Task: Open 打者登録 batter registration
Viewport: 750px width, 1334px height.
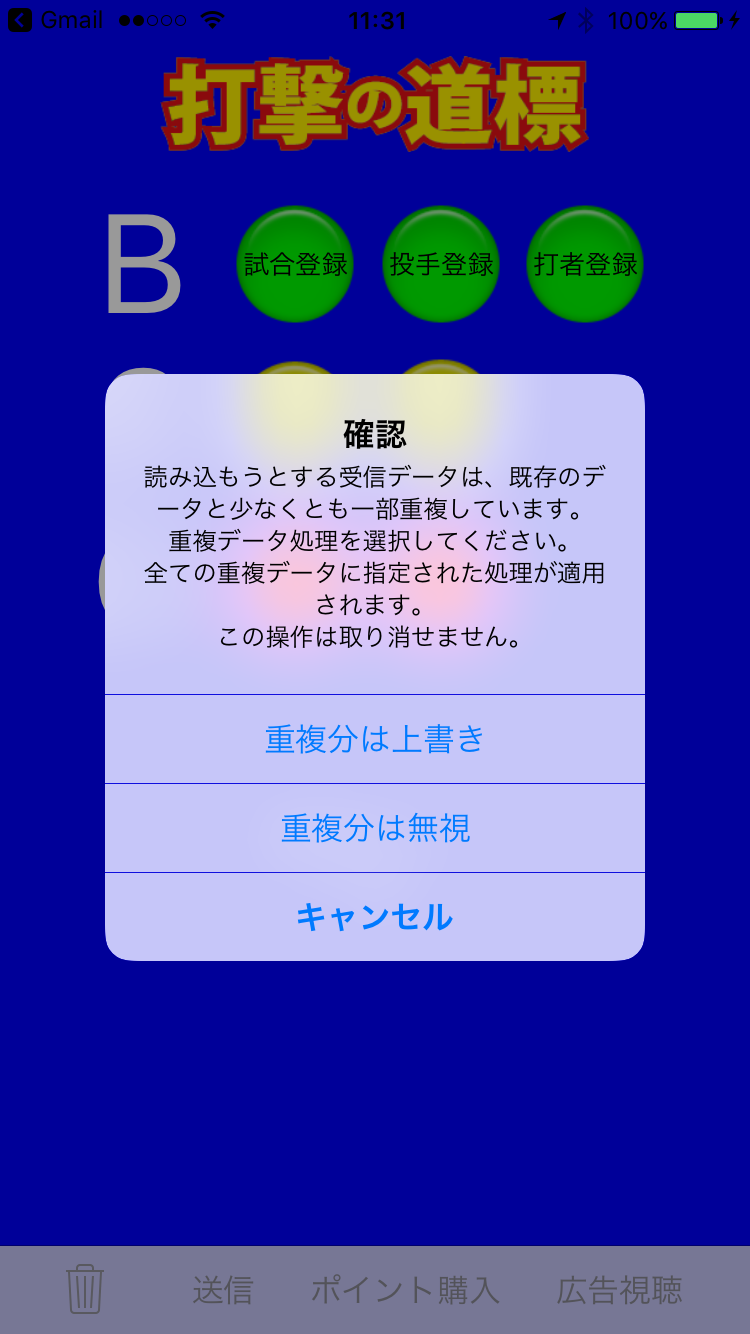Action: [x=585, y=264]
